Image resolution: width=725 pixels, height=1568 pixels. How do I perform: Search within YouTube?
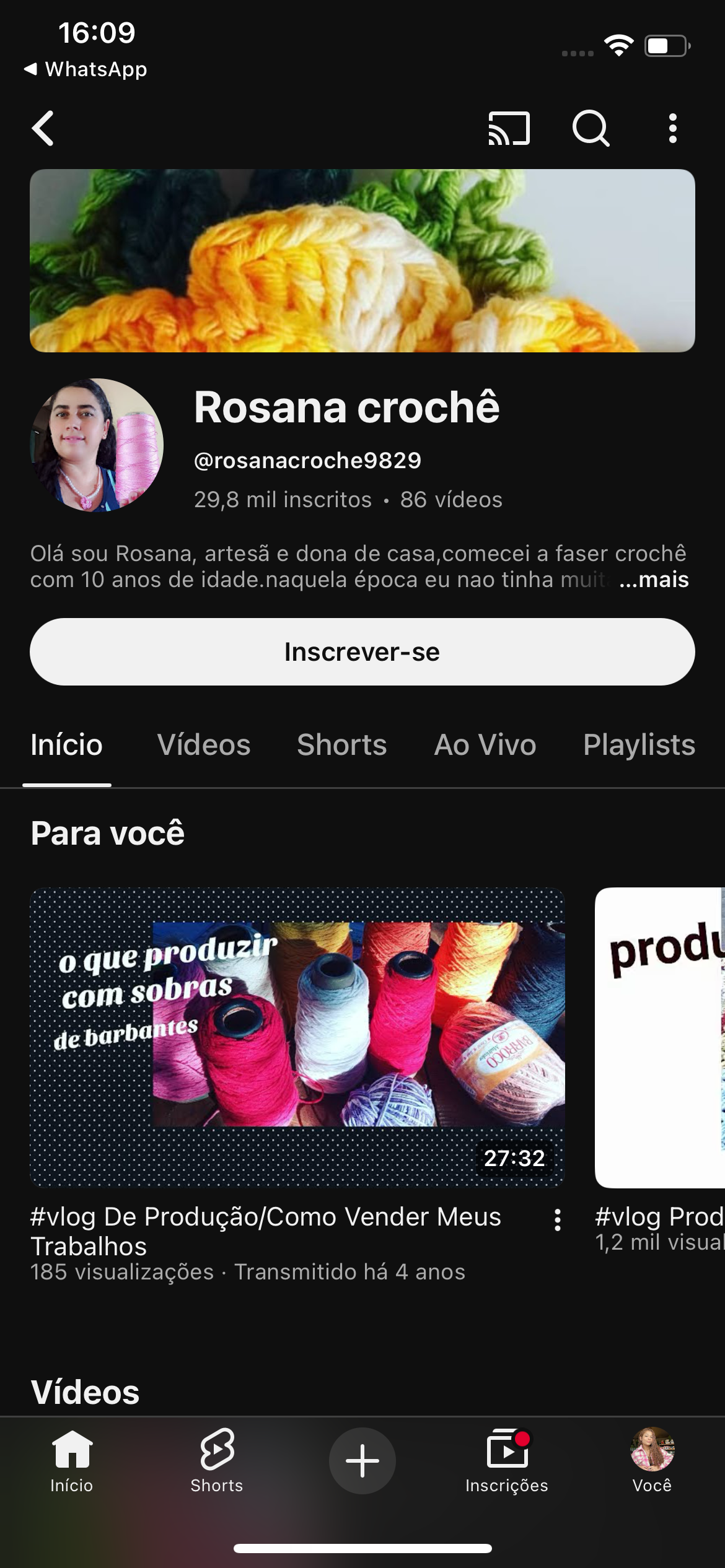[591, 129]
